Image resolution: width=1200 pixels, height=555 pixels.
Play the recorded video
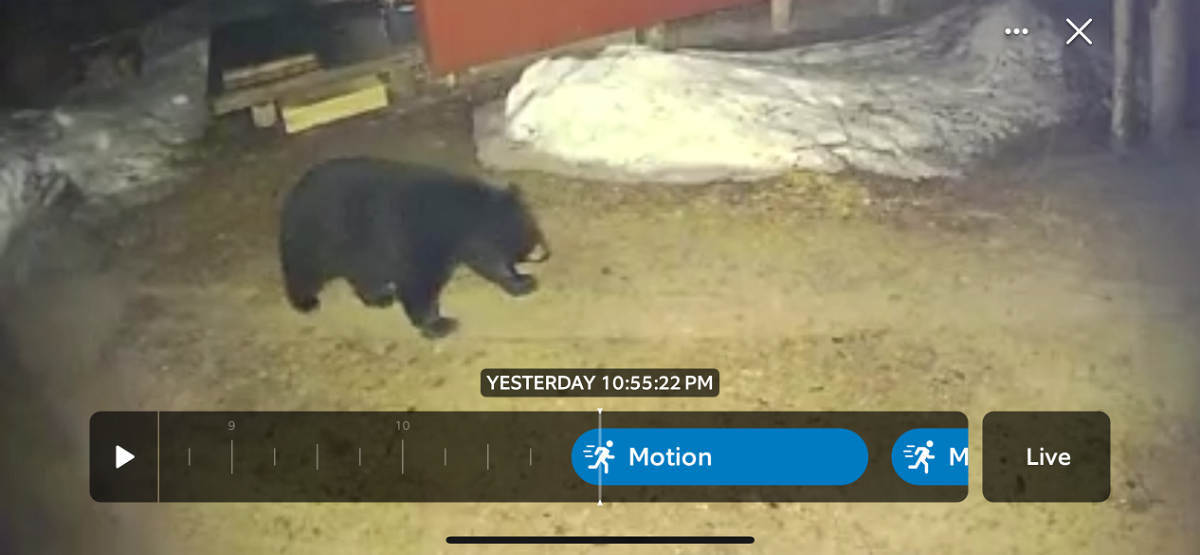point(124,457)
